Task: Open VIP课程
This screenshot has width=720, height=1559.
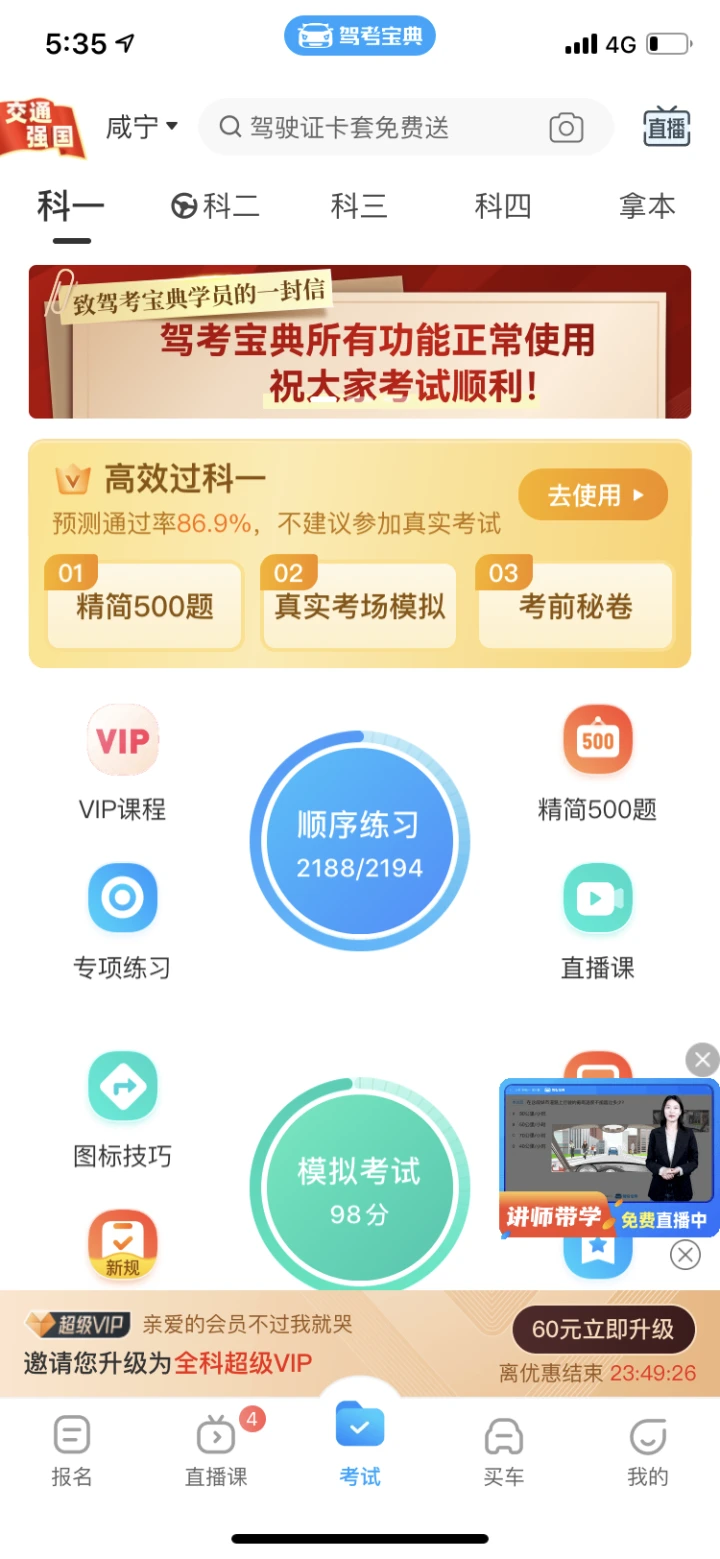Action: (x=122, y=760)
